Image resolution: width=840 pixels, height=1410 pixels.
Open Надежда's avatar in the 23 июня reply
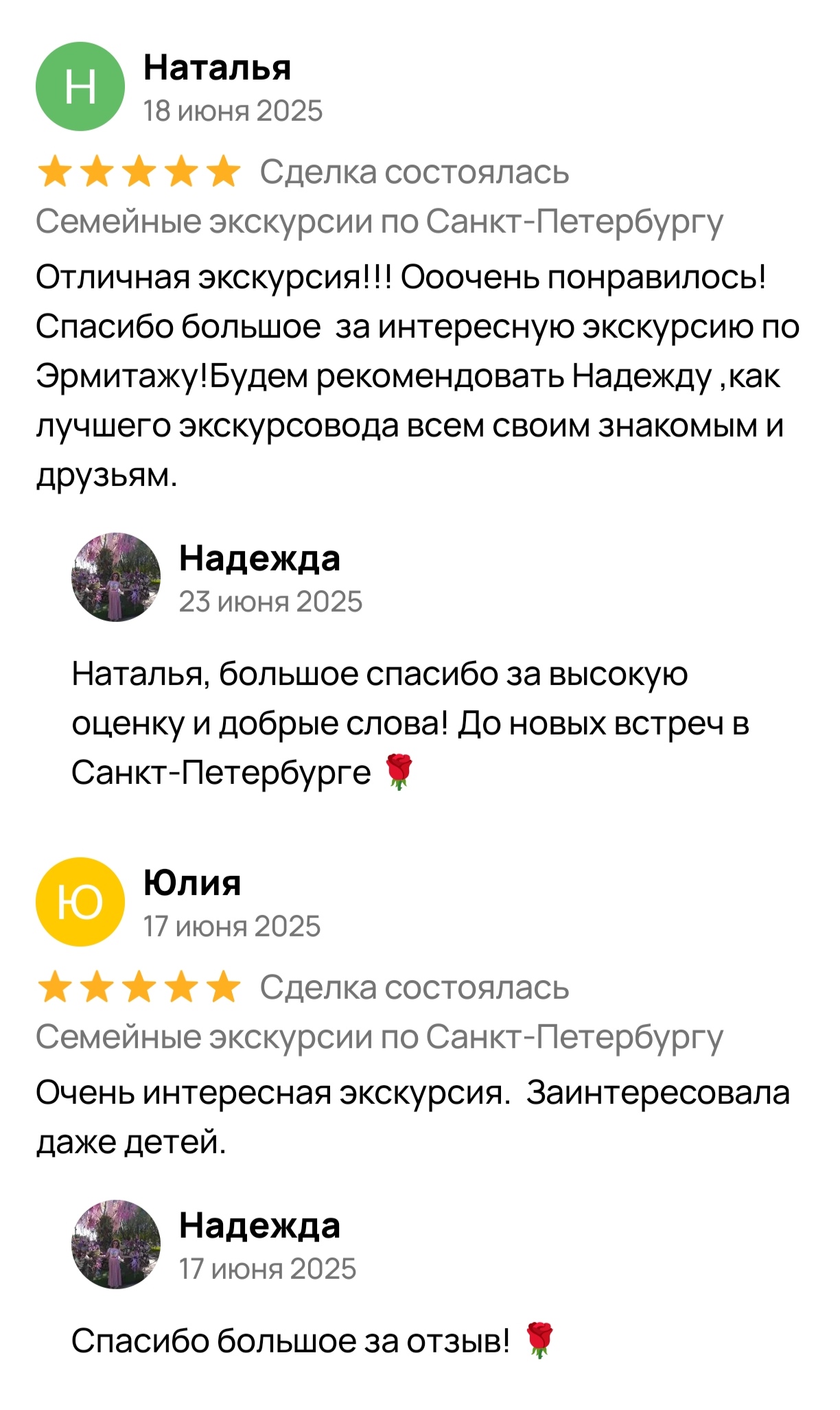click(116, 577)
